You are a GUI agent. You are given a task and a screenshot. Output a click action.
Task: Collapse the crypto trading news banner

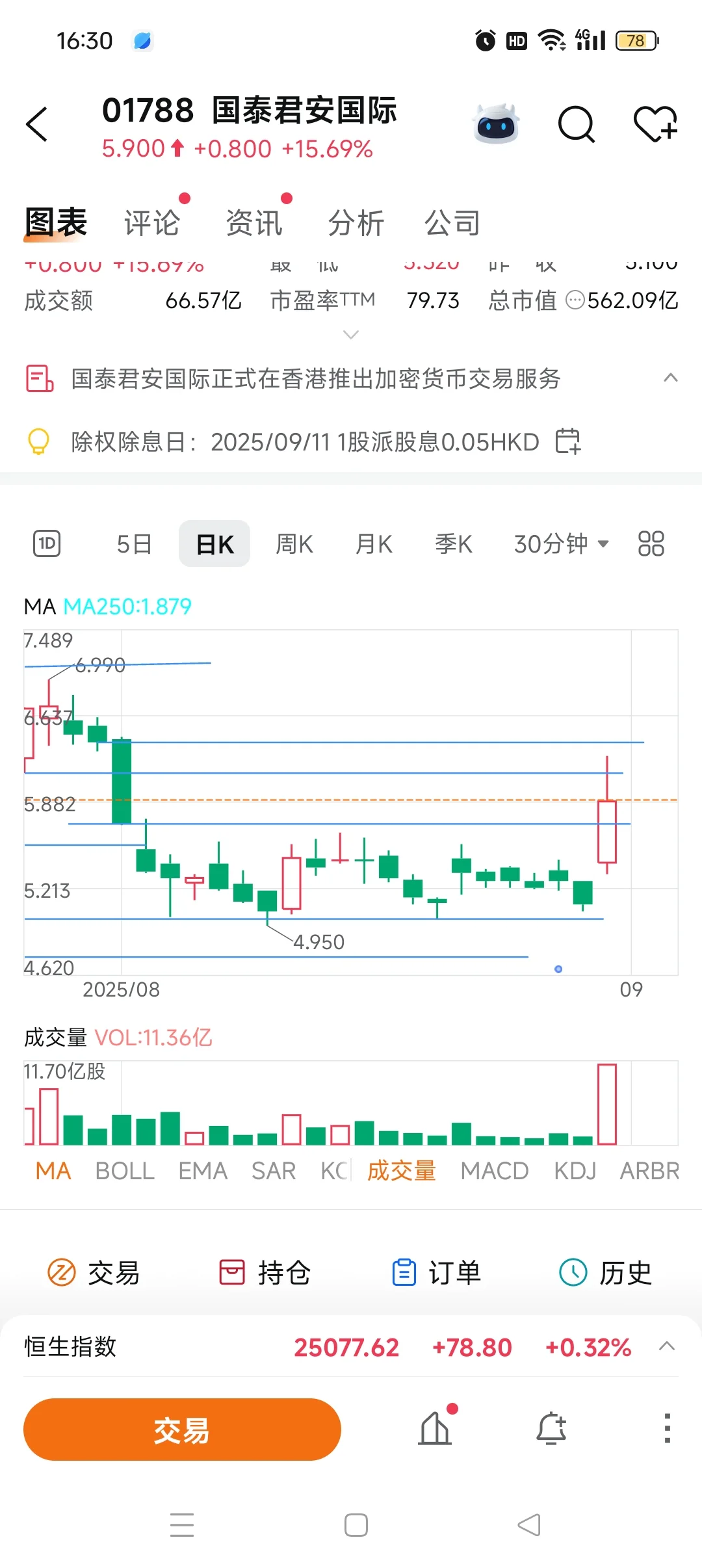tap(670, 378)
